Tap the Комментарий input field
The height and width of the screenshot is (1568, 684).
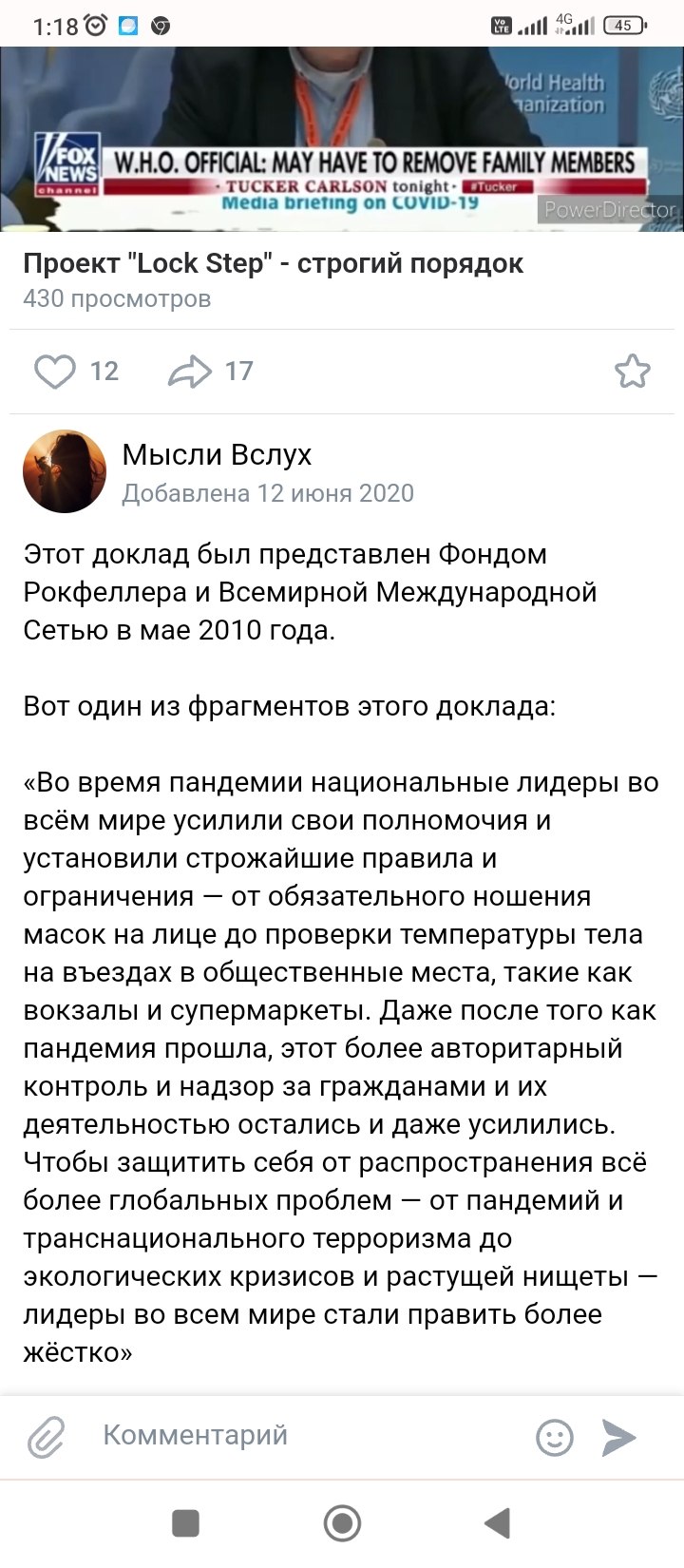pos(304,1435)
